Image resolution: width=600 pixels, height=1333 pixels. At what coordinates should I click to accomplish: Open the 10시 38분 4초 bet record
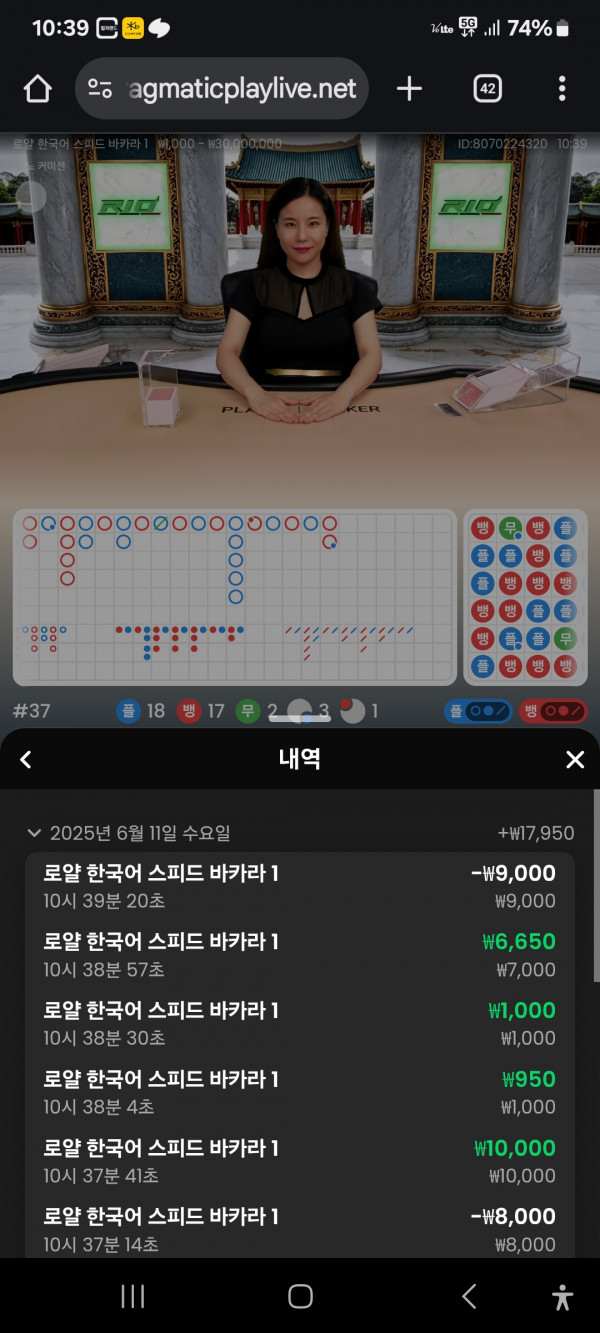tap(300, 1092)
